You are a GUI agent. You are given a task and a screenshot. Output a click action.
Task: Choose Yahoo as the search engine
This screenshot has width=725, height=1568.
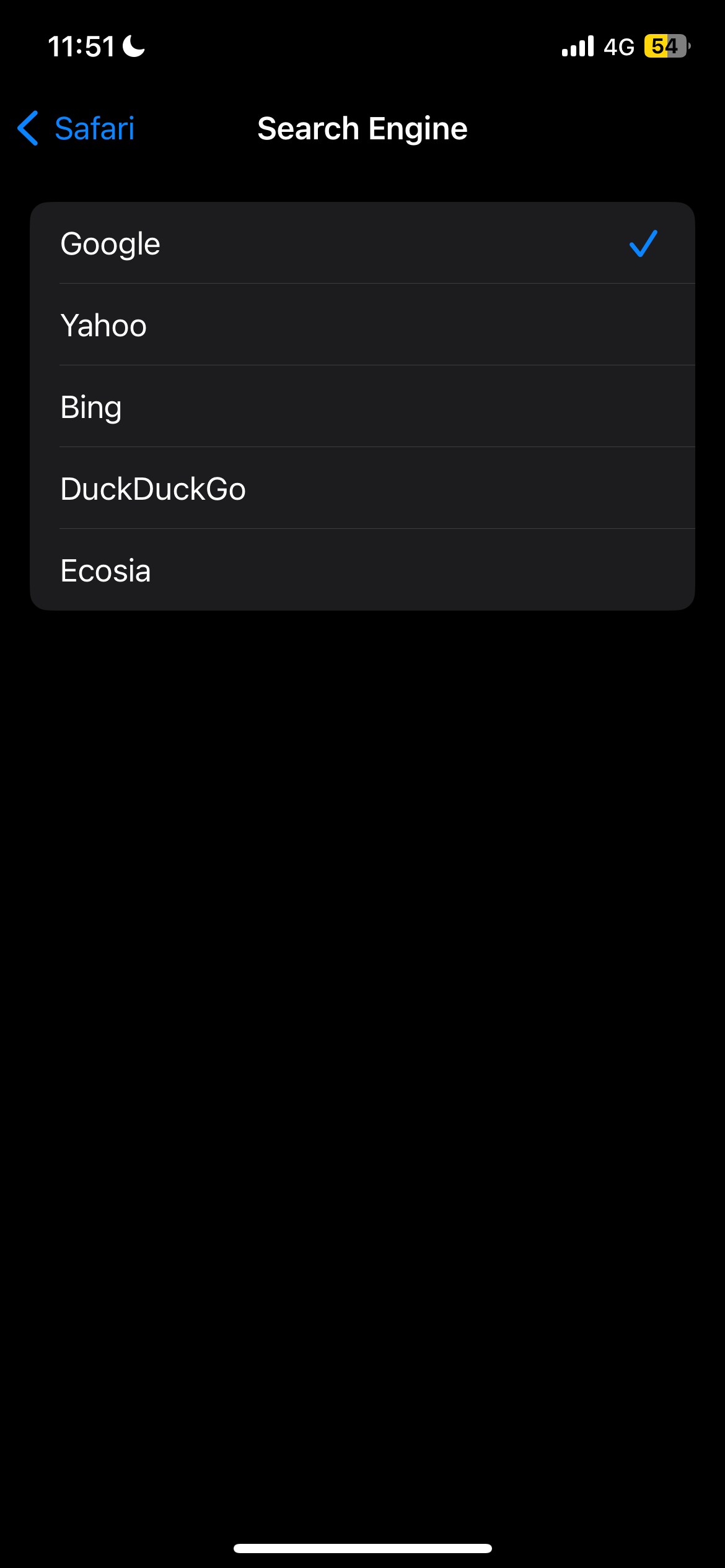point(362,325)
